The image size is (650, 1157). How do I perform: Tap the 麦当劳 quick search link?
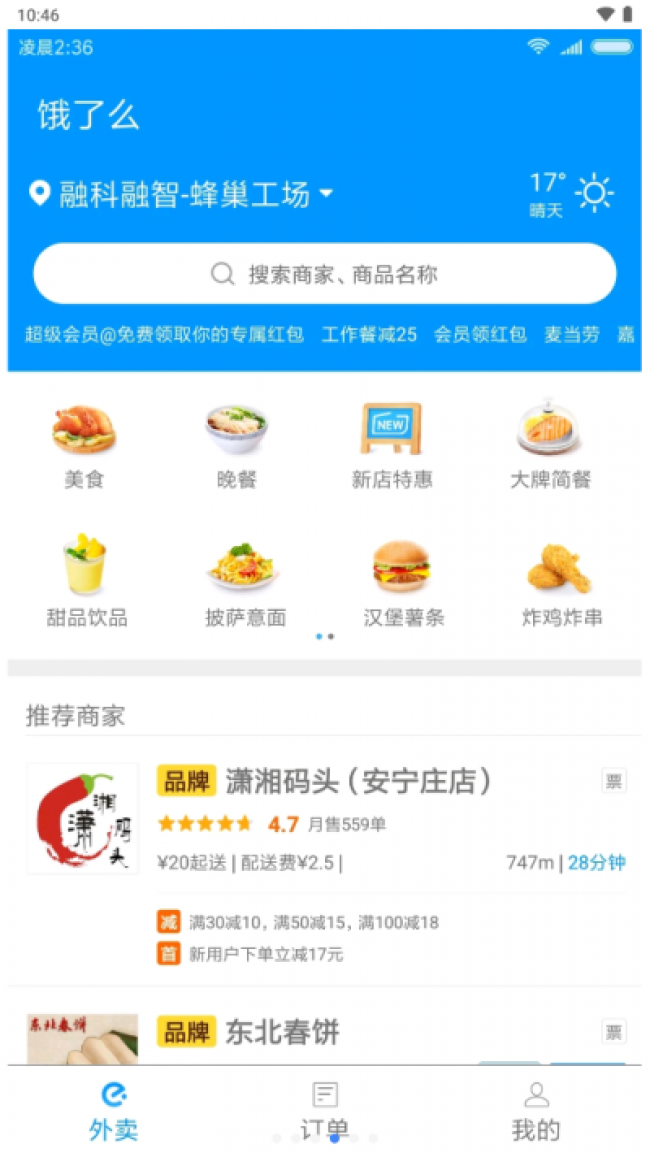572,335
